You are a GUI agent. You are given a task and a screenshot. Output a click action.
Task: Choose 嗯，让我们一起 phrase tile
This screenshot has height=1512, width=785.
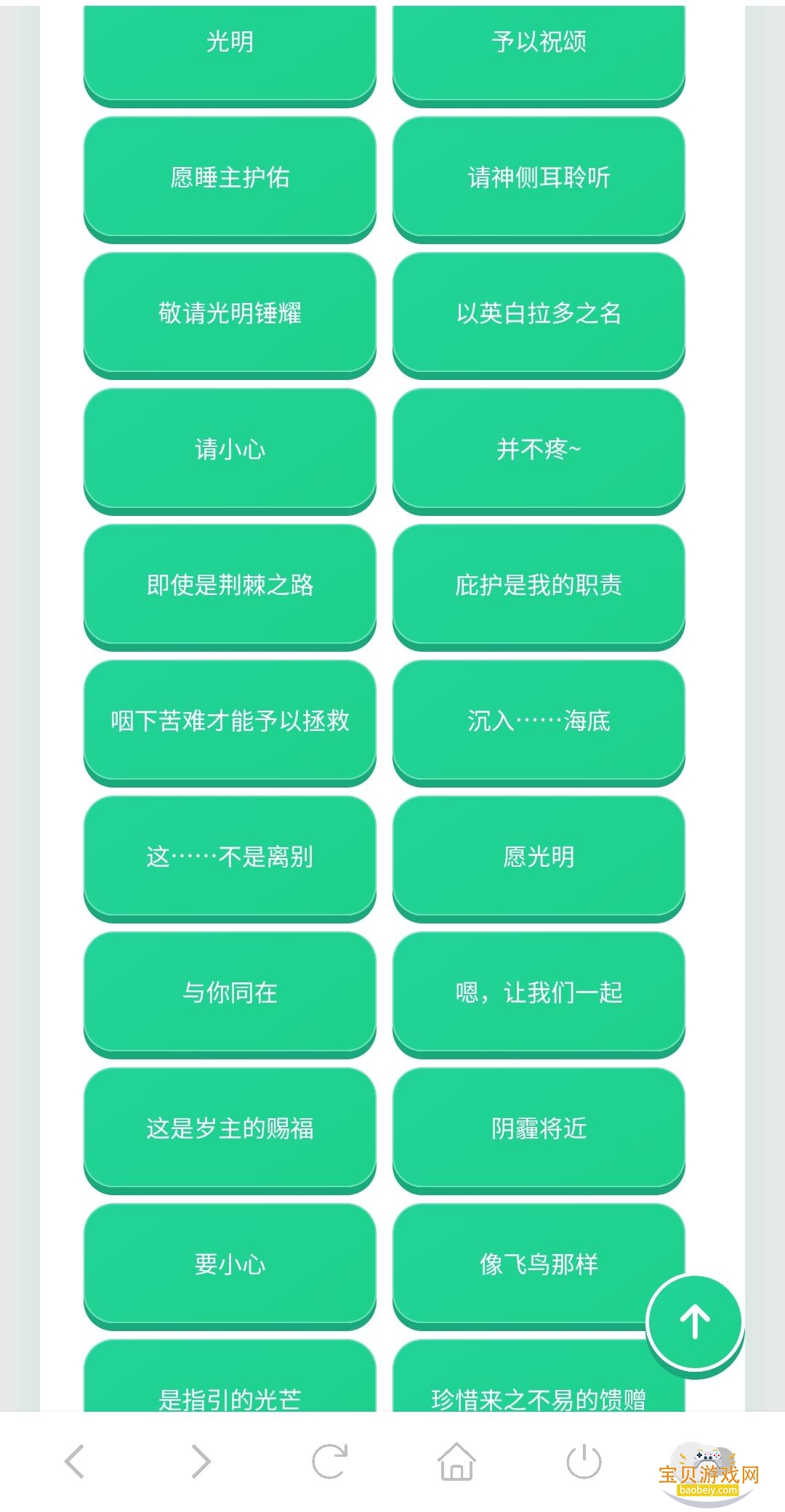(538, 992)
